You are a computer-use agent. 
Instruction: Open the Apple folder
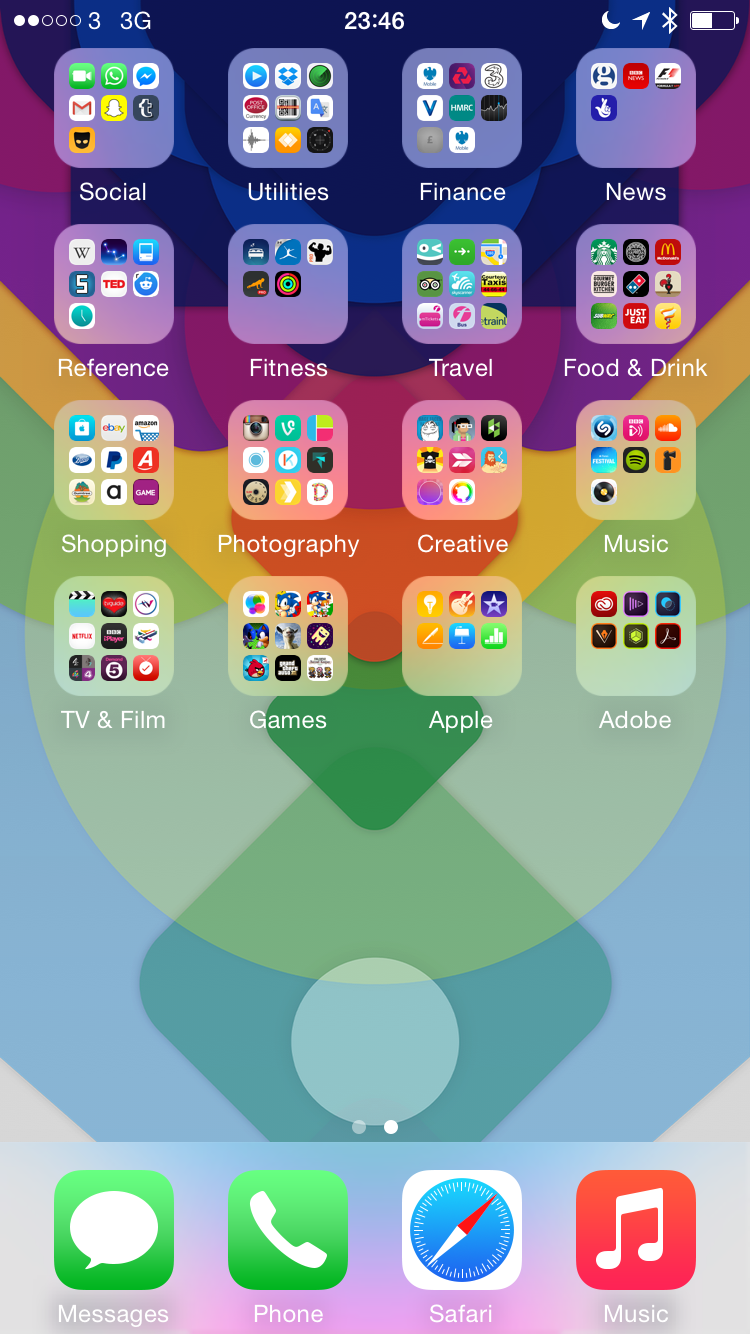pos(462,636)
